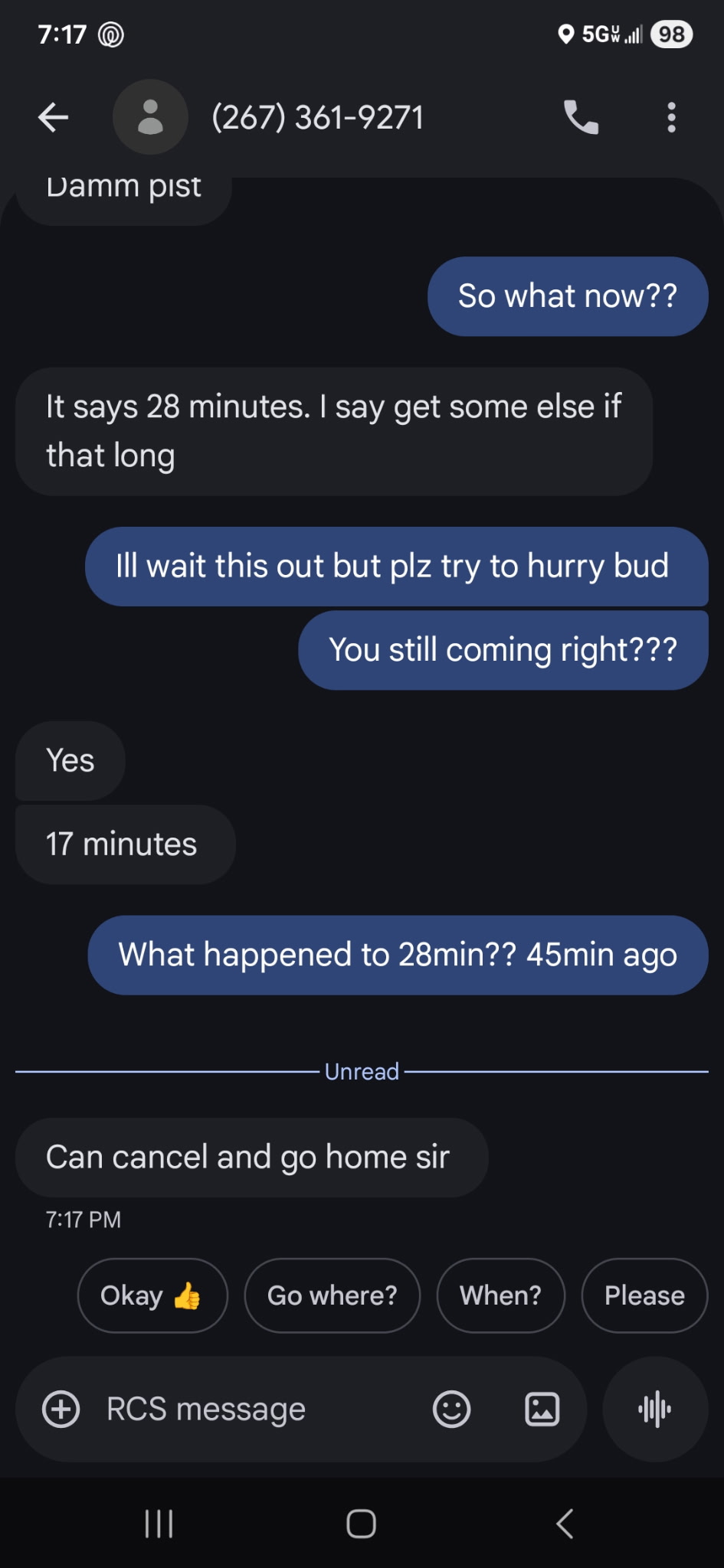Reply with the 'Please' chip
Screen dimensions: 724x1568
click(644, 1295)
